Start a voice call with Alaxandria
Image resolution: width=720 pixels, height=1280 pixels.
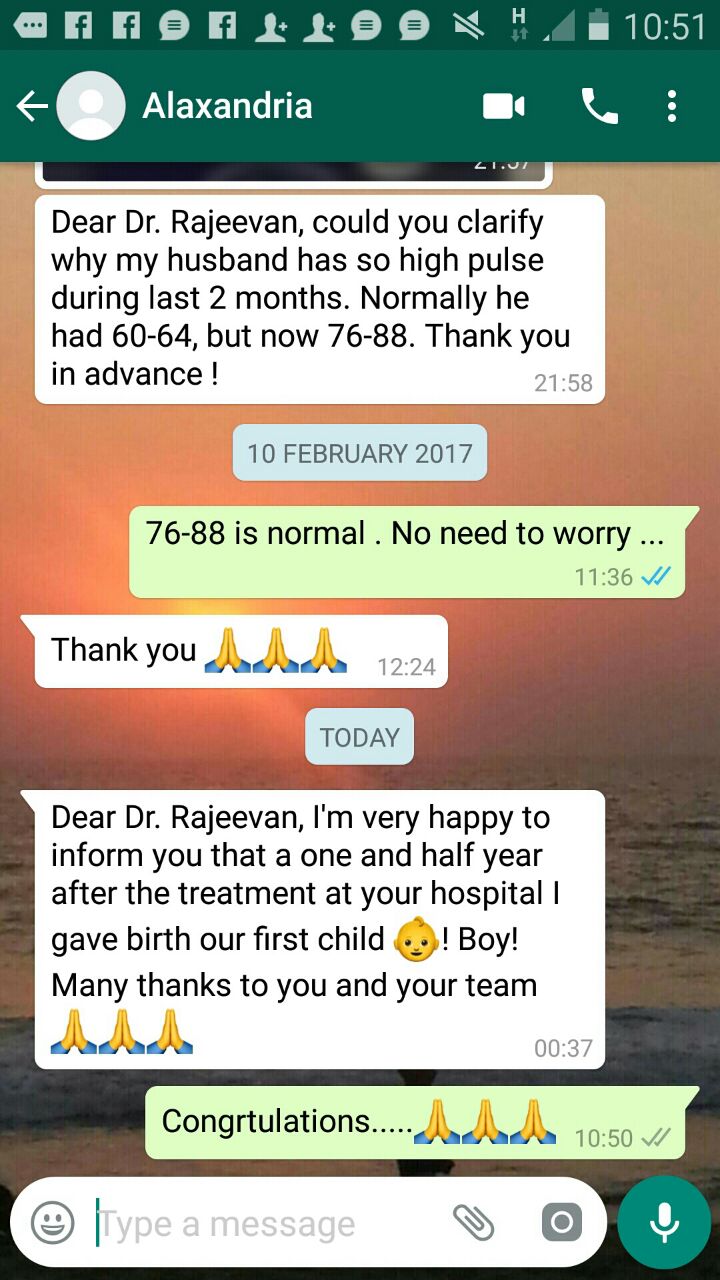(599, 106)
